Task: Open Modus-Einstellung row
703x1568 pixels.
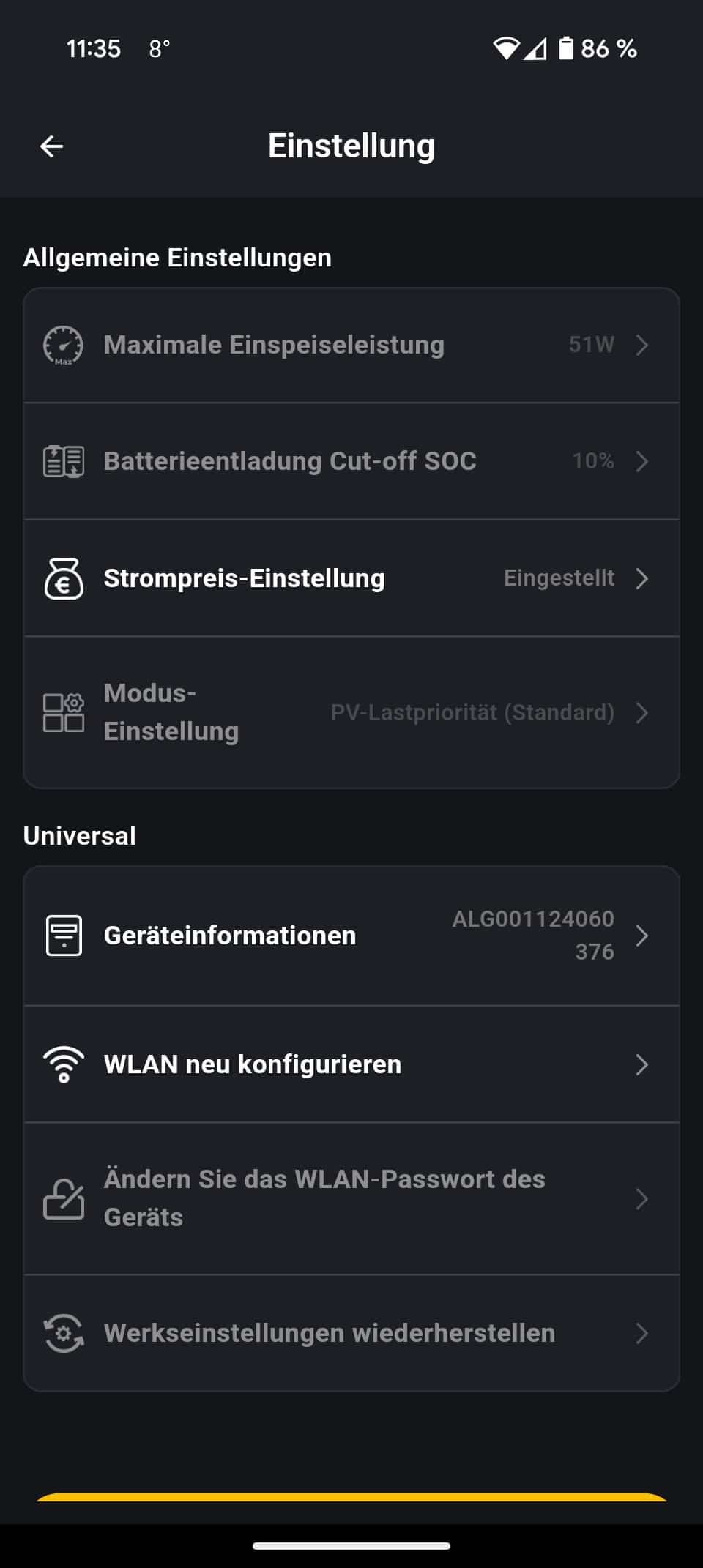Action: tap(351, 712)
